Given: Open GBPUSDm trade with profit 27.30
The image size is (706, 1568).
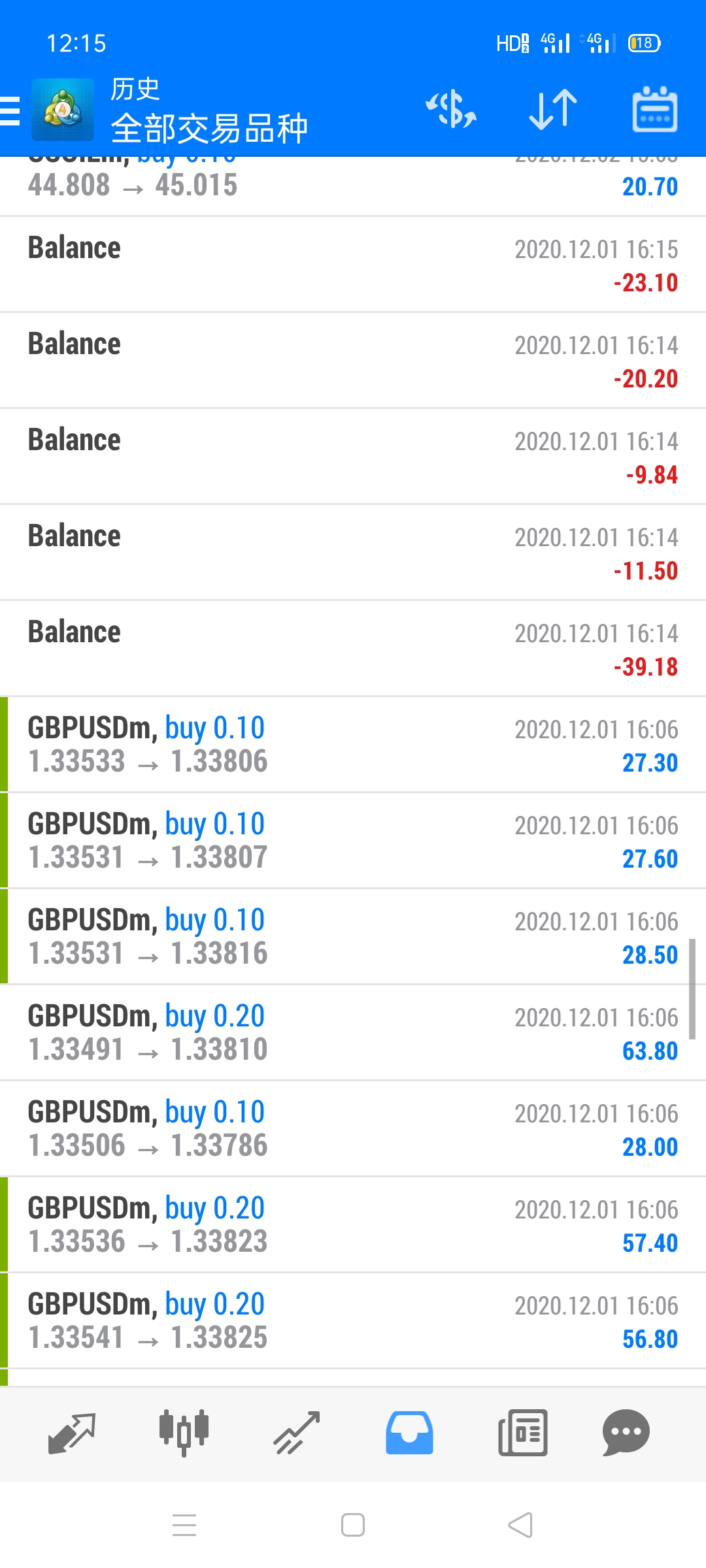Looking at the screenshot, I should (353, 745).
